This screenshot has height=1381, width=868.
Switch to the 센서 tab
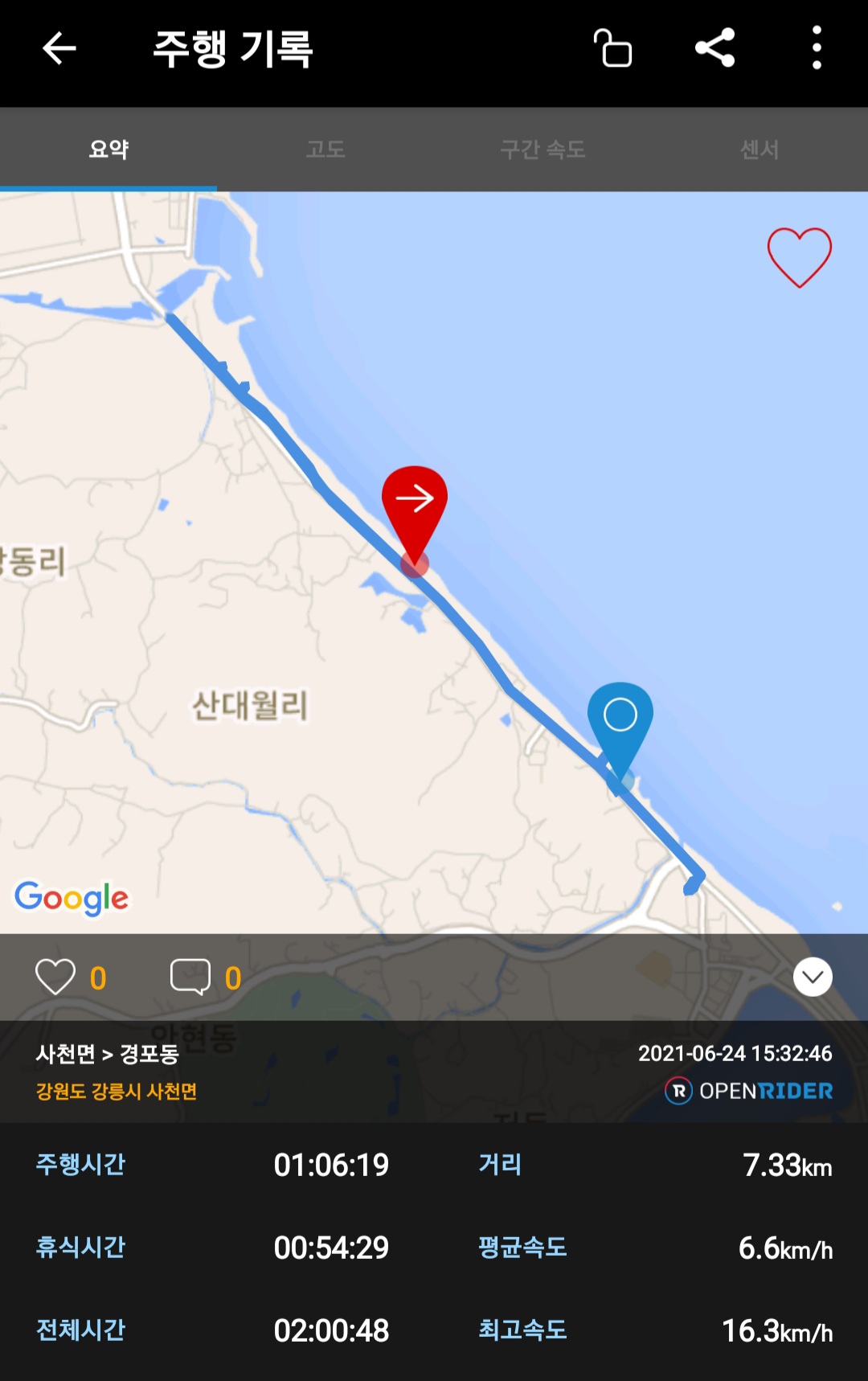click(x=759, y=150)
